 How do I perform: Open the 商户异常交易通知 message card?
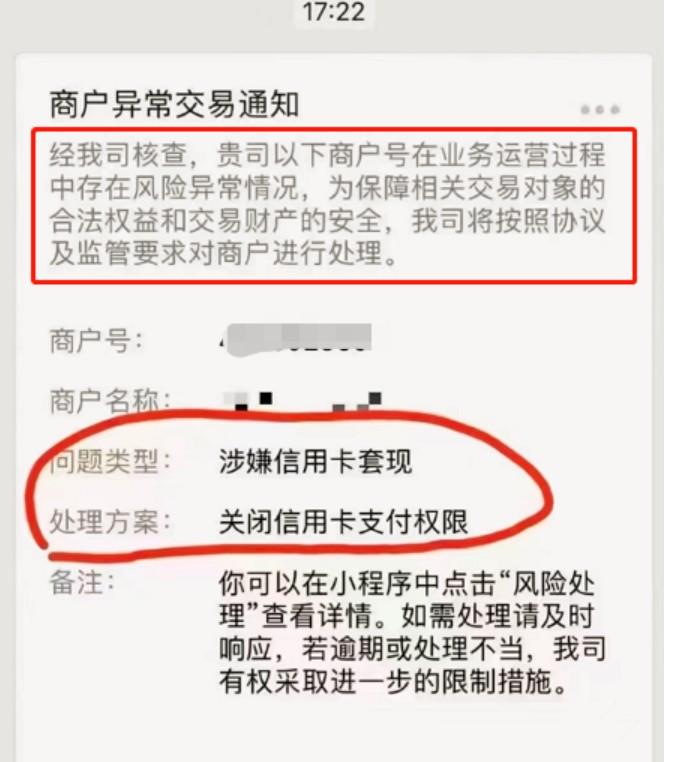click(x=175, y=104)
